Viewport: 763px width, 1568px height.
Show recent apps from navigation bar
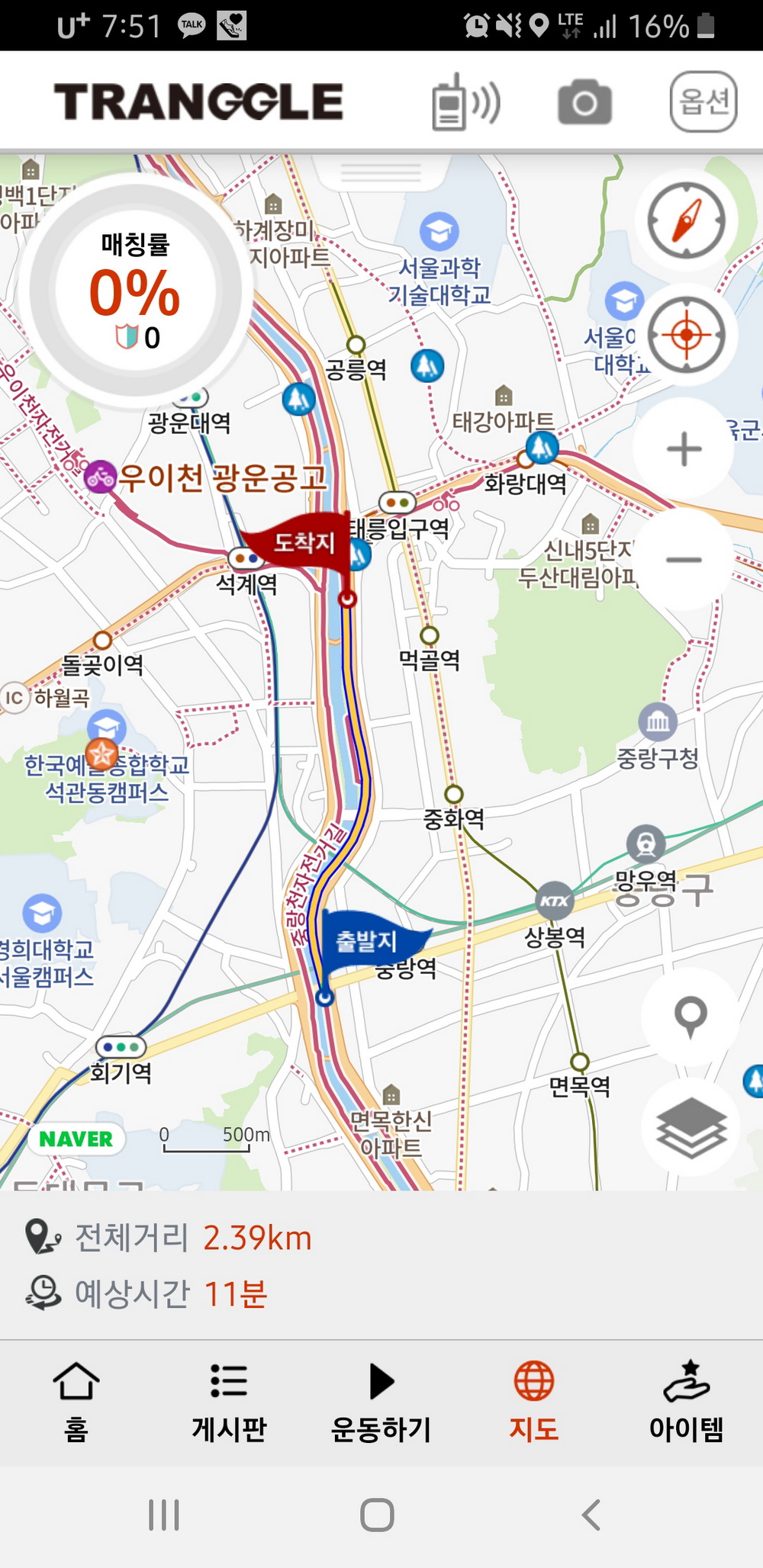click(164, 1515)
